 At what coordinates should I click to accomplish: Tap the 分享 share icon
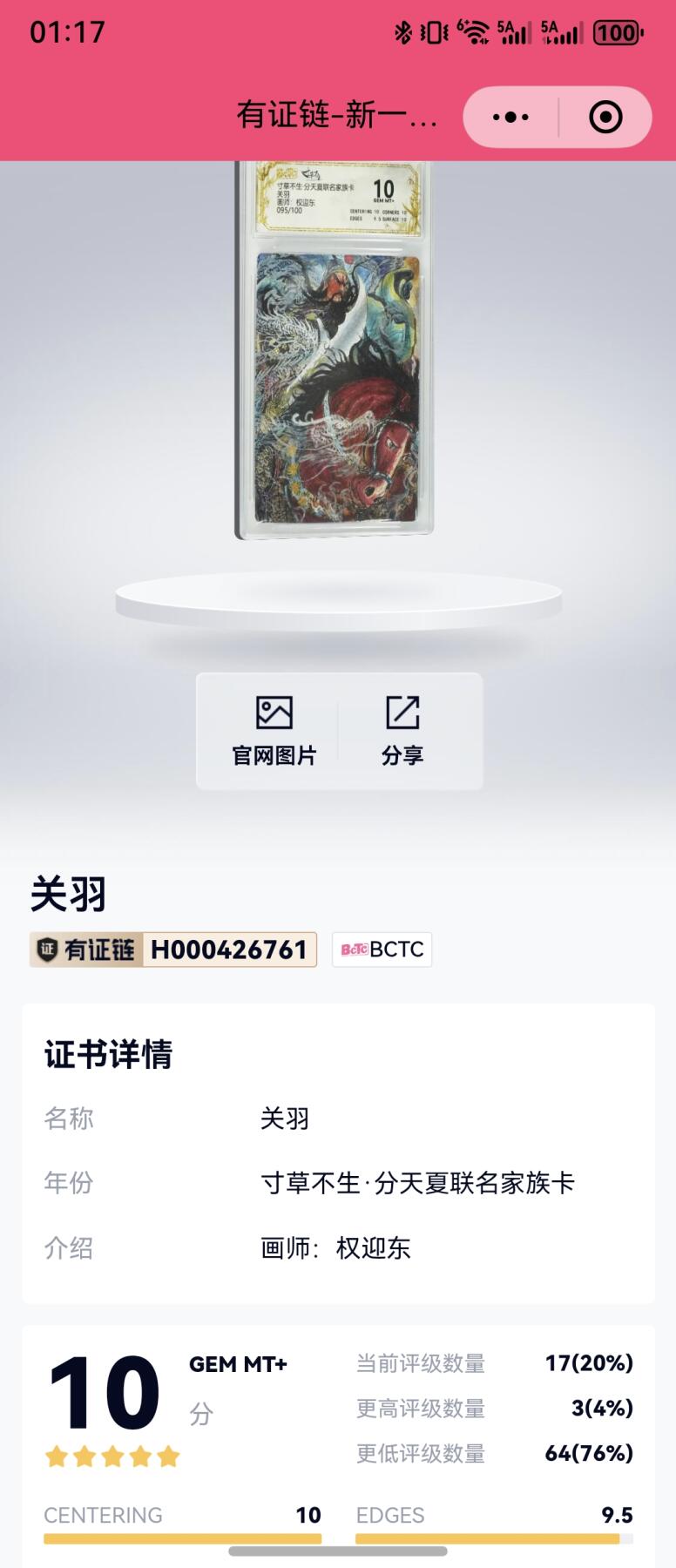point(402,713)
